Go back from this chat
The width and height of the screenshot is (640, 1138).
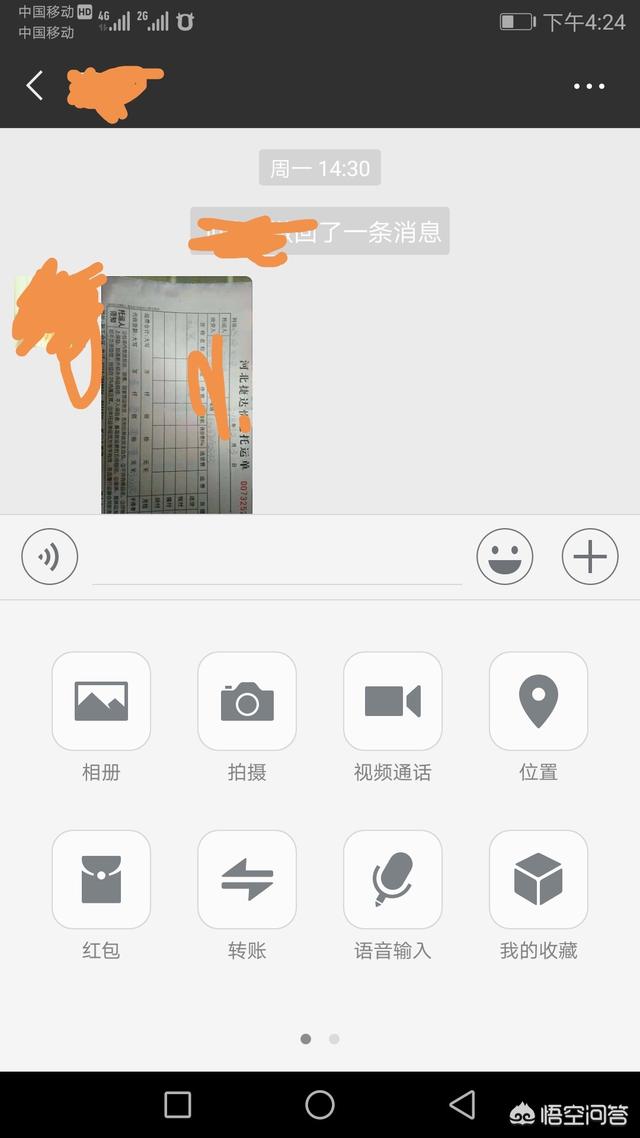(x=35, y=86)
